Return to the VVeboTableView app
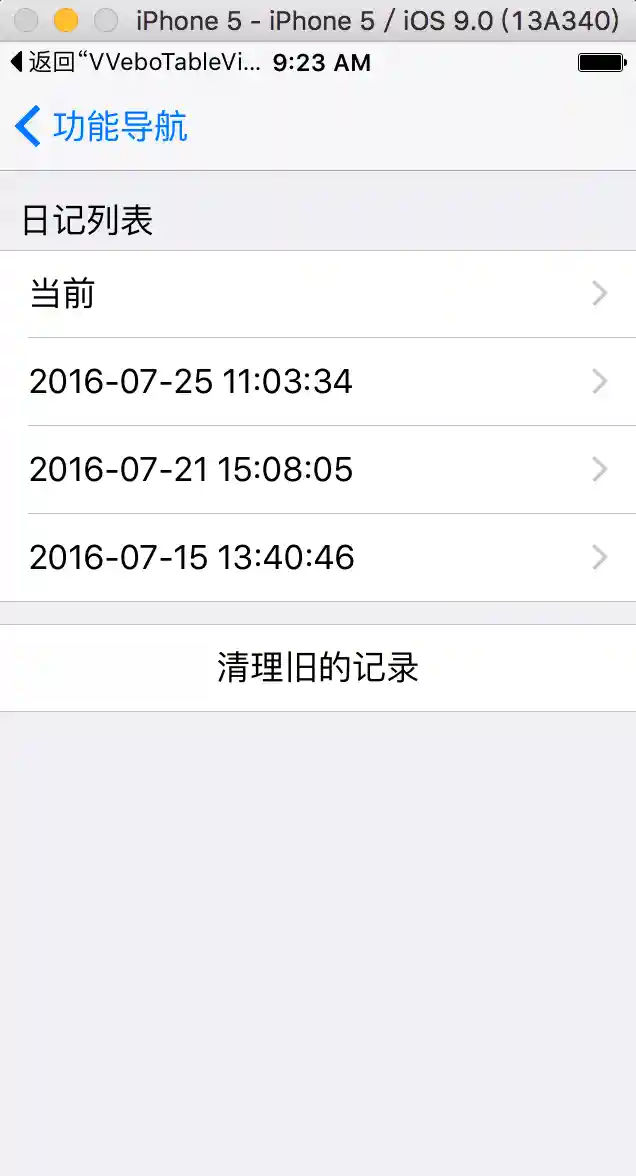The image size is (636, 1176). (x=135, y=63)
